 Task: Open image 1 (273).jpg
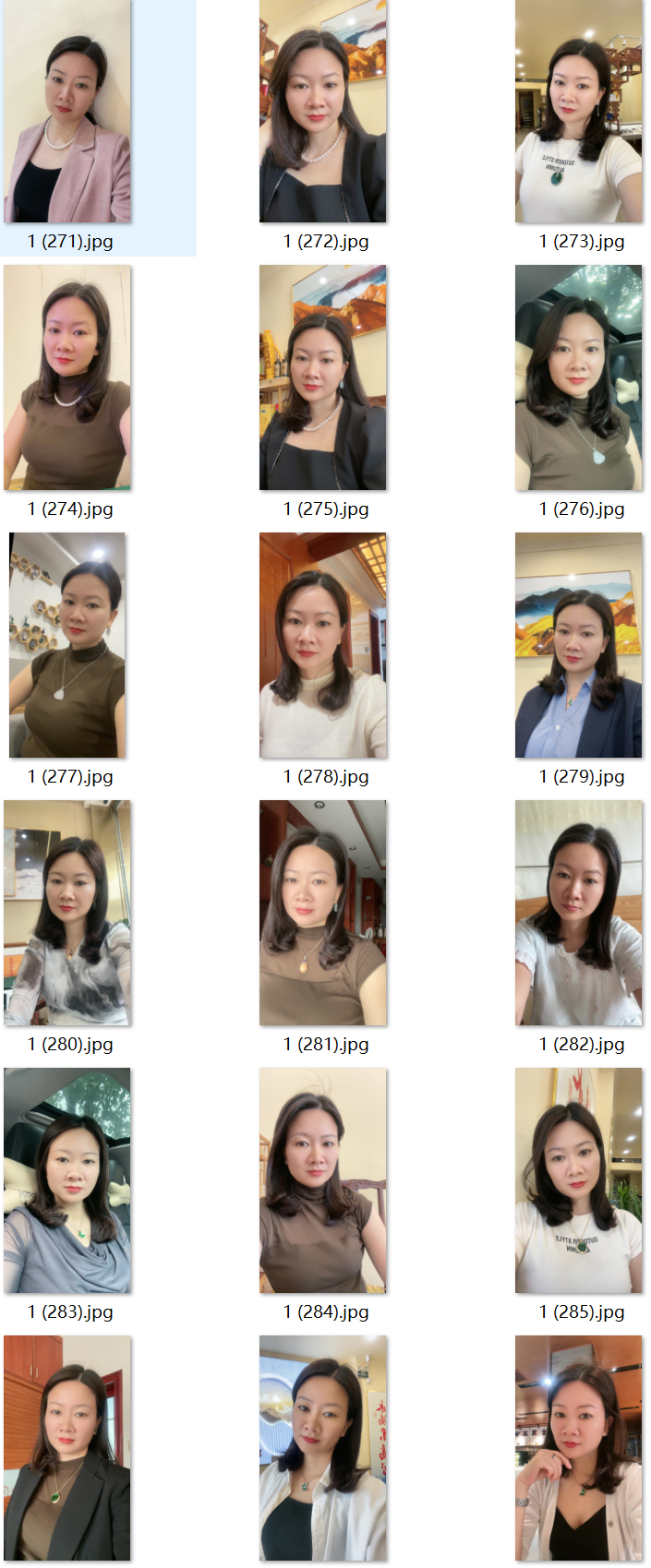pos(578,112)
